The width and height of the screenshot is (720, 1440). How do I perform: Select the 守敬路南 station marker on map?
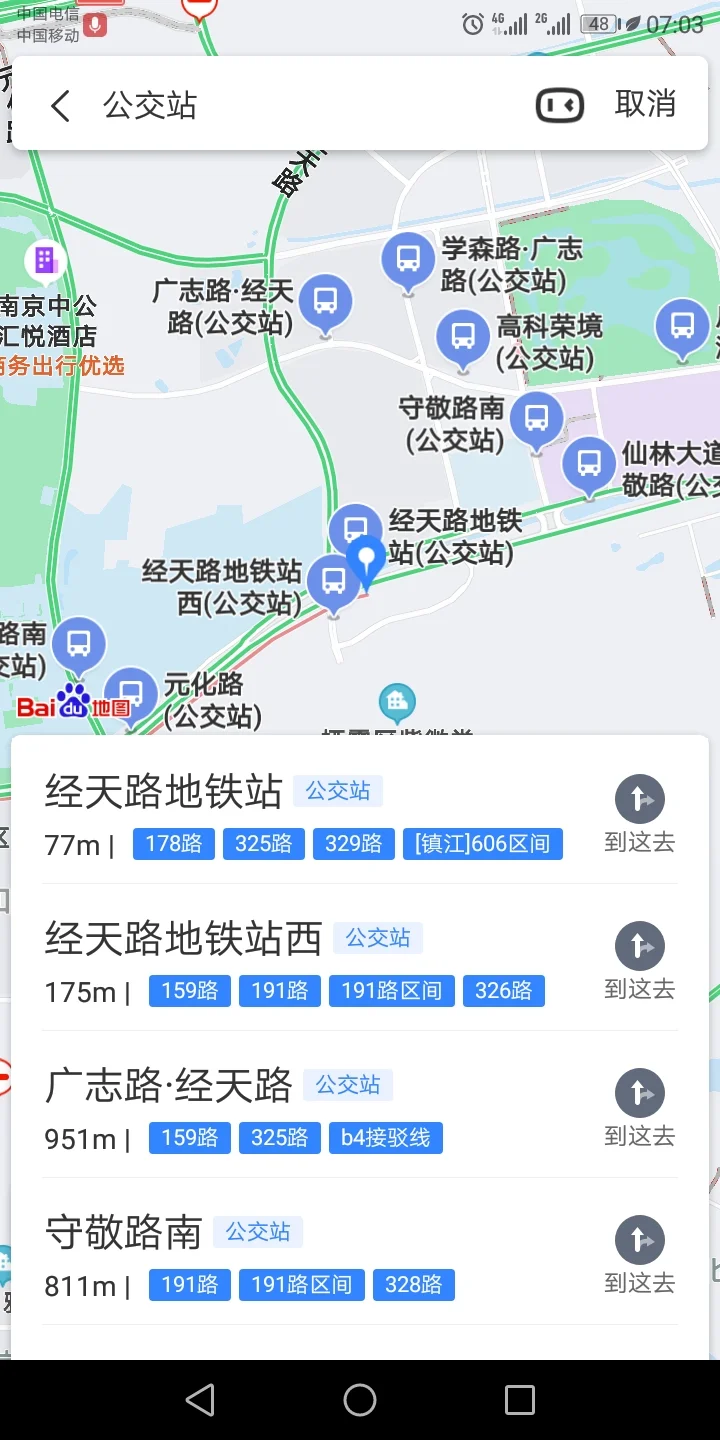coord(536,418)
